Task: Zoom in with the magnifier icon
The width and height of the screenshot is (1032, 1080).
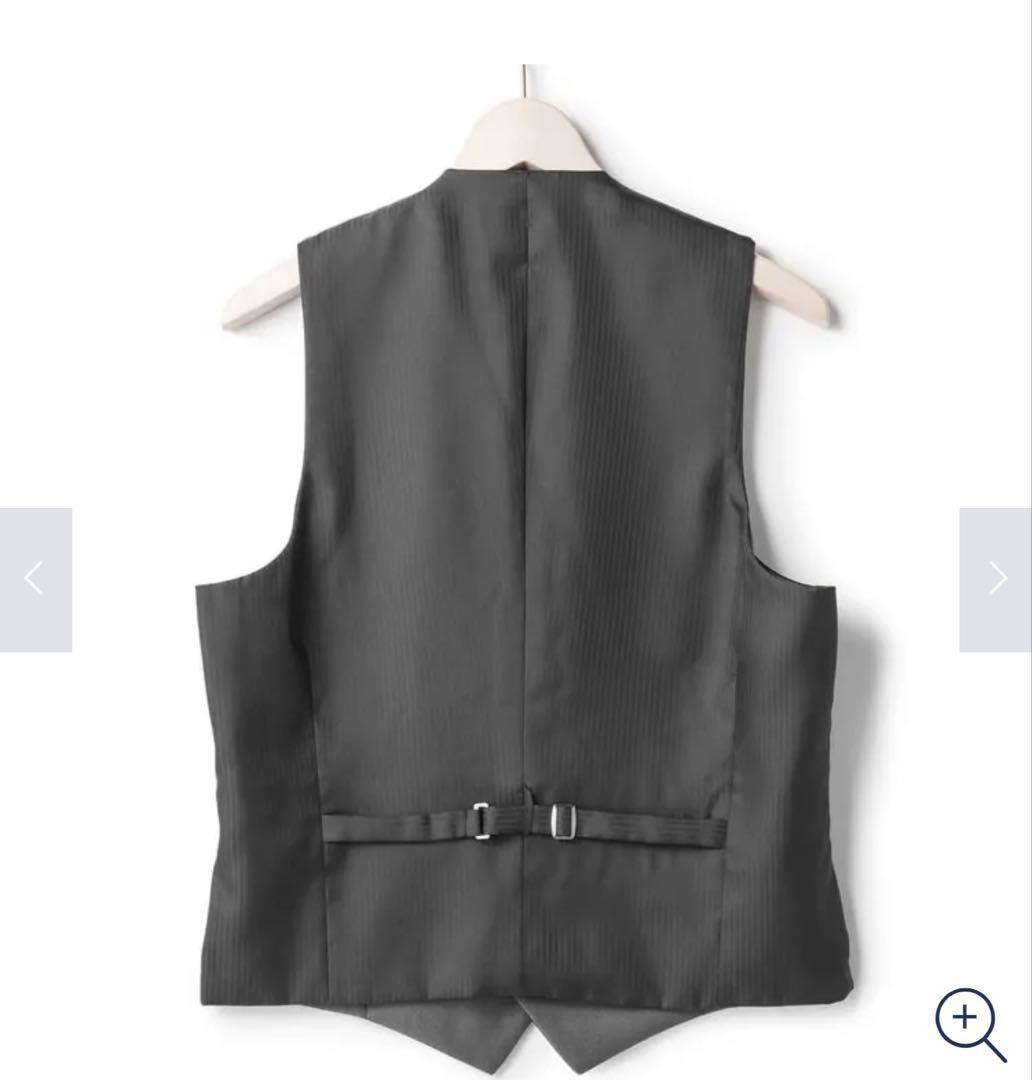Action: point(969,1023)
